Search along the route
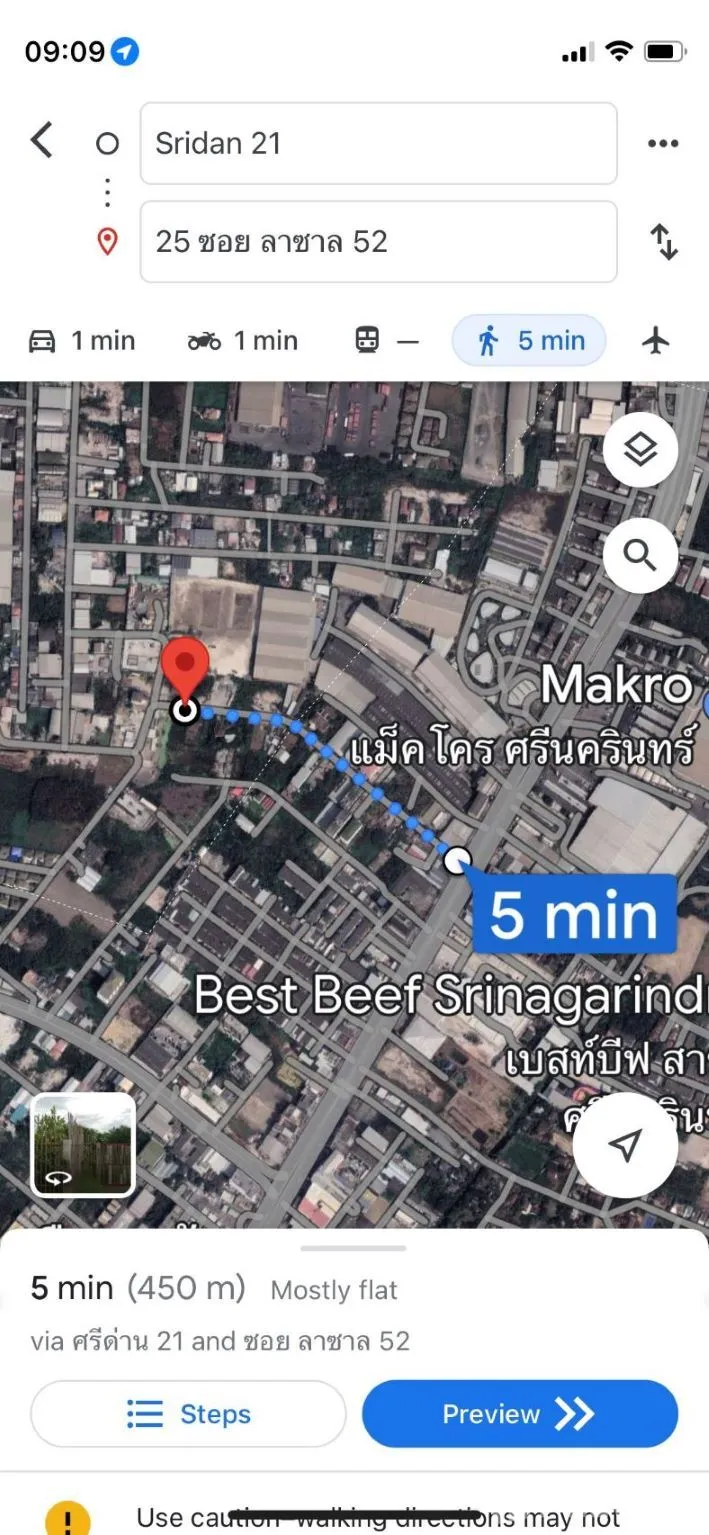The image size is (709, 1535). pyautogui.click(x=640, y=553)
